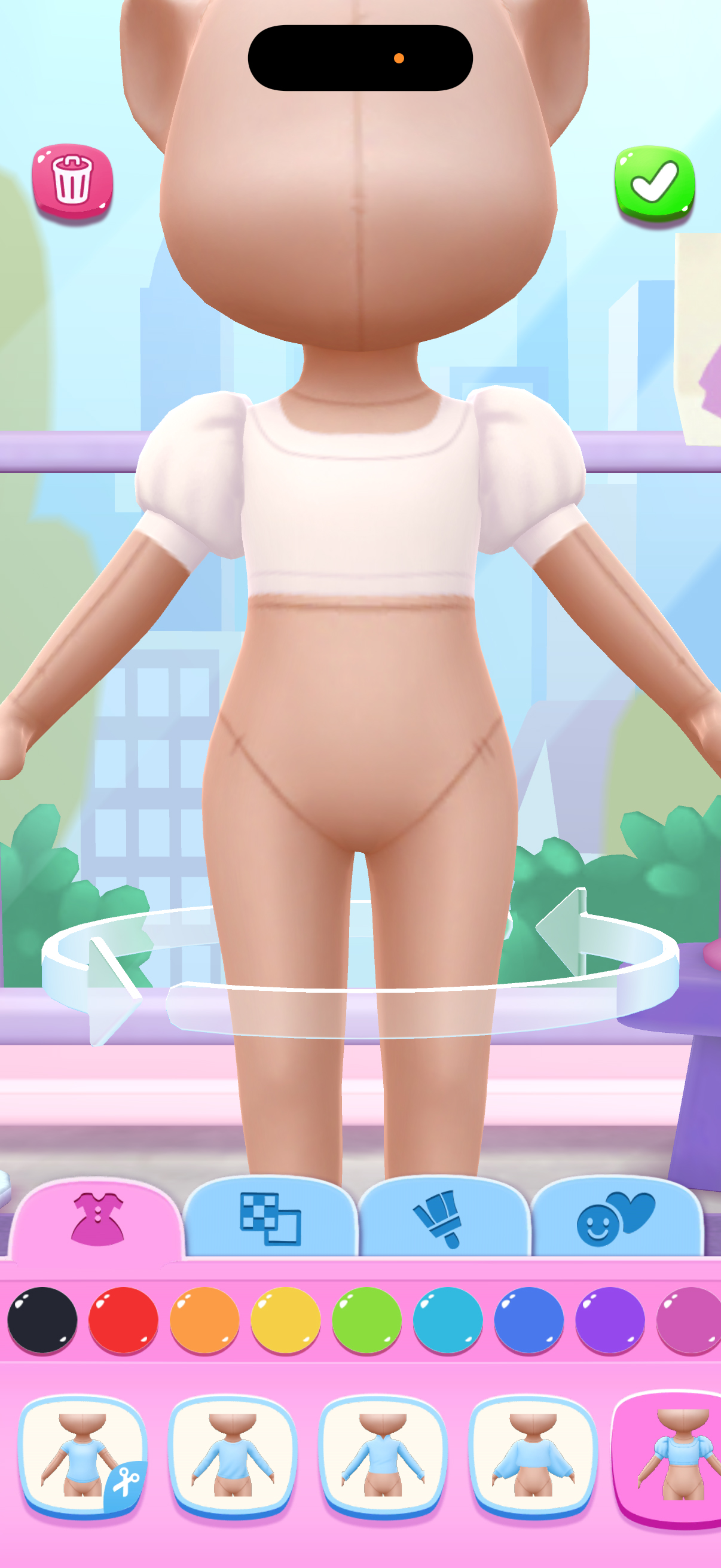Tap the cyan color swatch
Screen dimensions: 721x1568
coord(448,1319)
